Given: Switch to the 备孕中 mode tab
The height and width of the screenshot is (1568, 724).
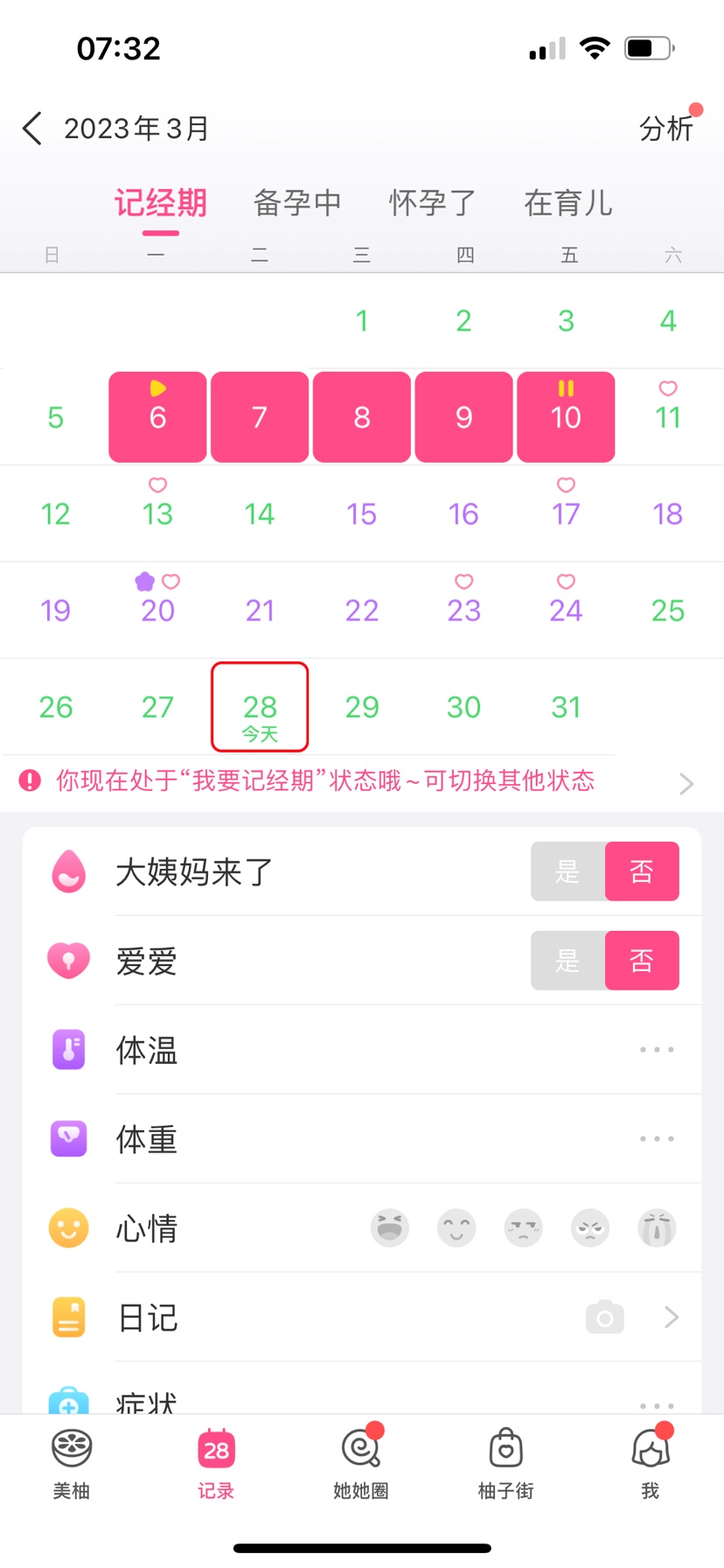Looking at the screenshot, I should pos(297,203).
